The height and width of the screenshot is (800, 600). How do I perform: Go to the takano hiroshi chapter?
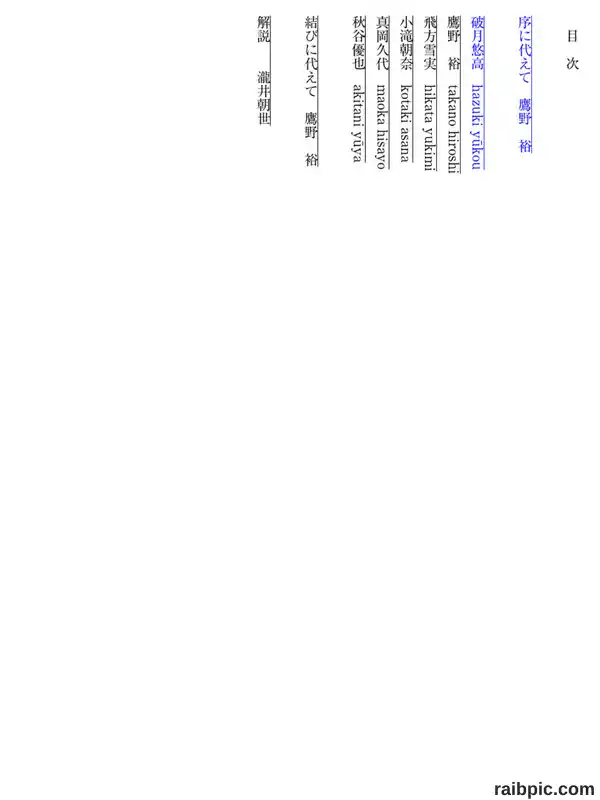(454, 94)
